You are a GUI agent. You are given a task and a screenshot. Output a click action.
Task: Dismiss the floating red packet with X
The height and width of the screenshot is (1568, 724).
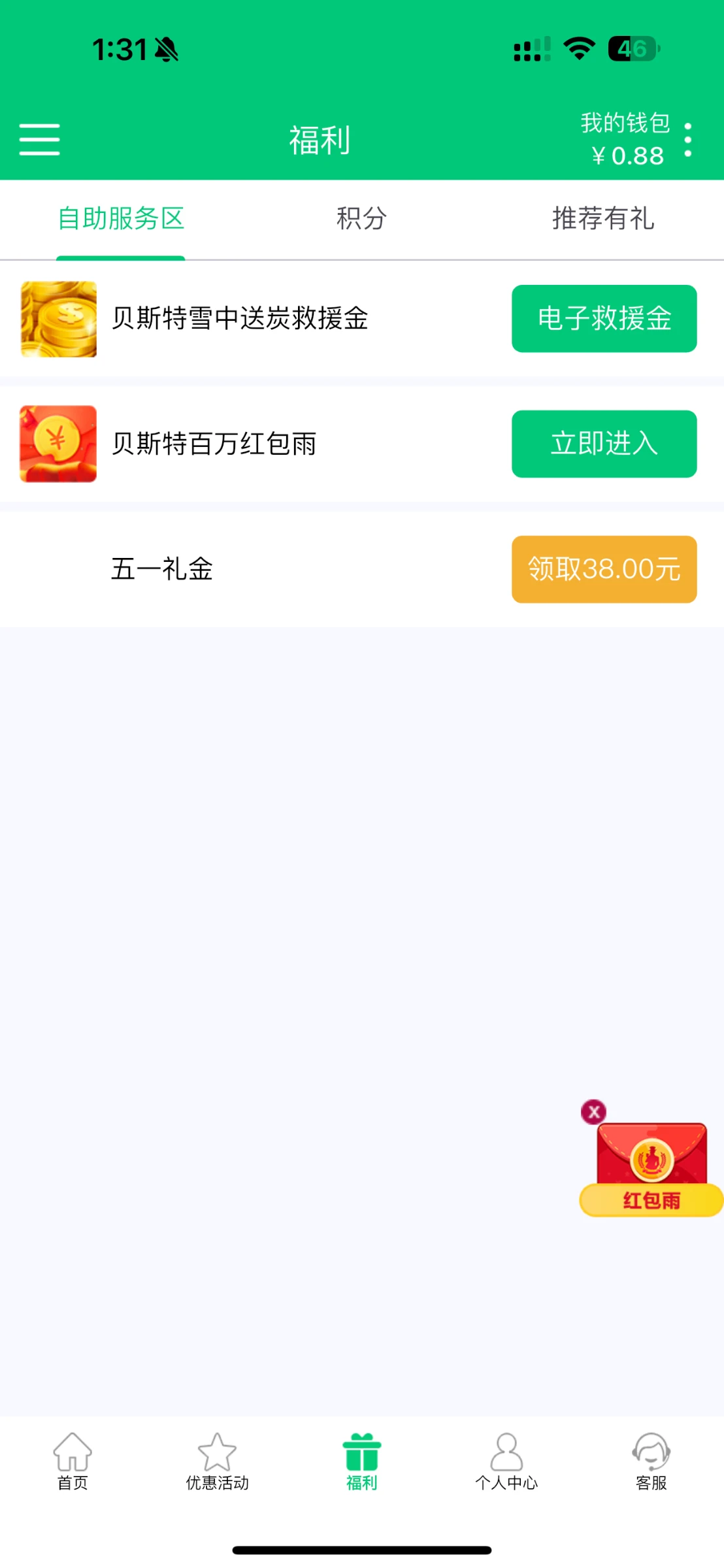click(x=593, y=1113)
